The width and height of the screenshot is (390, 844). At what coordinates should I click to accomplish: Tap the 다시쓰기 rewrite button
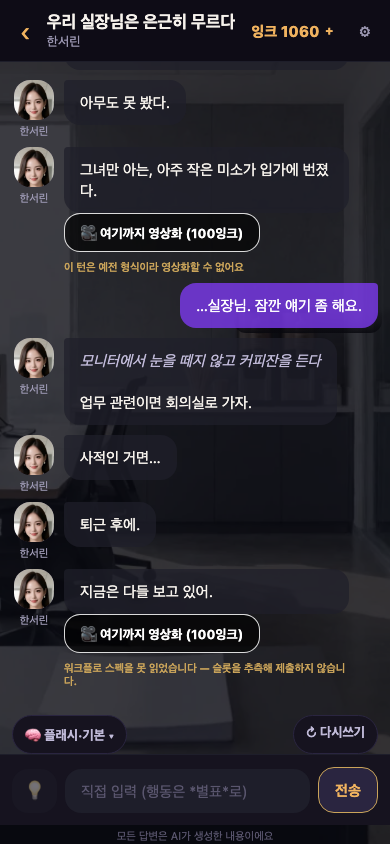pos(336,733)
